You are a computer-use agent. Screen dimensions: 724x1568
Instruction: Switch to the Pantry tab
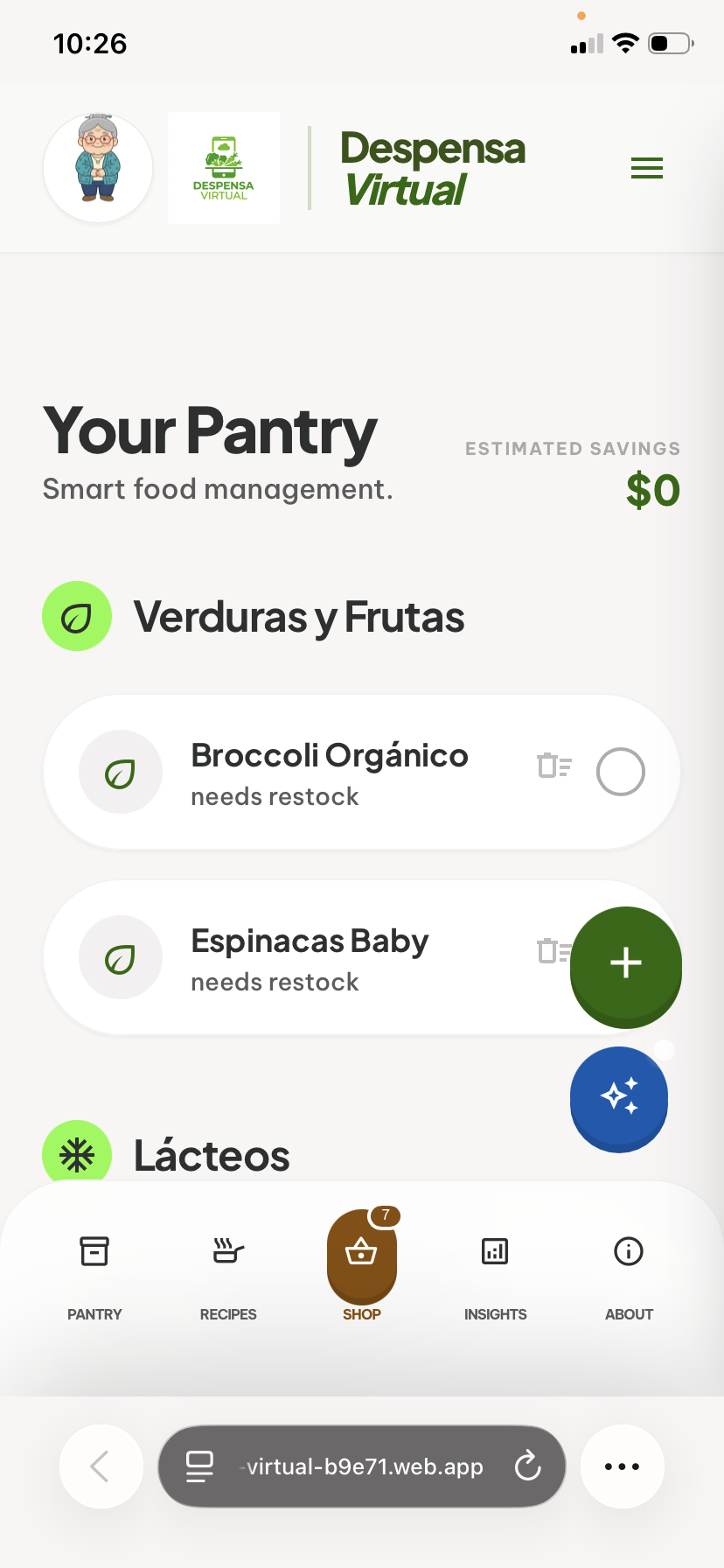(x=94, y=1270)
